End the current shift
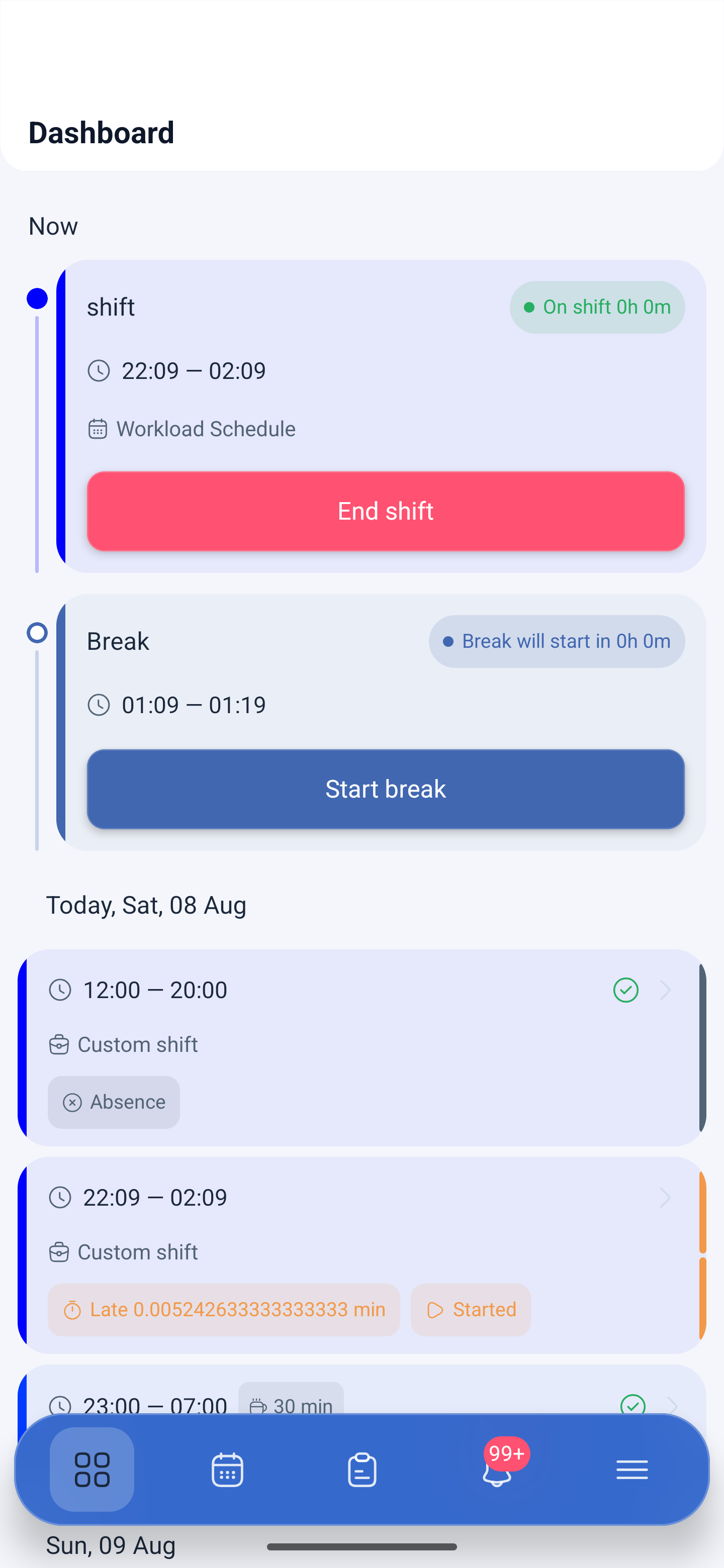This screenshot has width=724, height=1568. [386, 511]
